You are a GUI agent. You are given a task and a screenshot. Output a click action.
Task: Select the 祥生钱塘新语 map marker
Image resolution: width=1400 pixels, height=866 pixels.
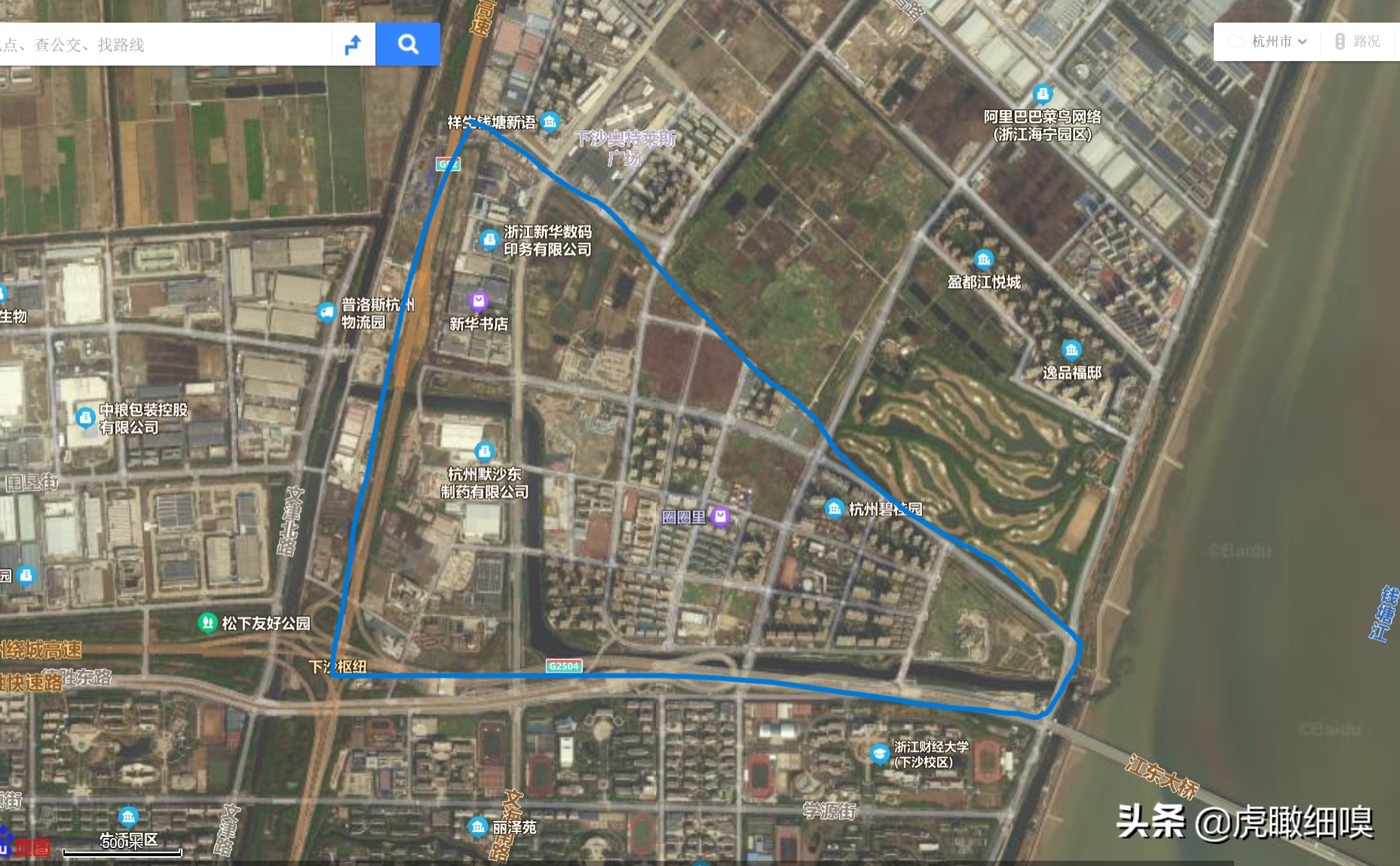tap(550, 121)
